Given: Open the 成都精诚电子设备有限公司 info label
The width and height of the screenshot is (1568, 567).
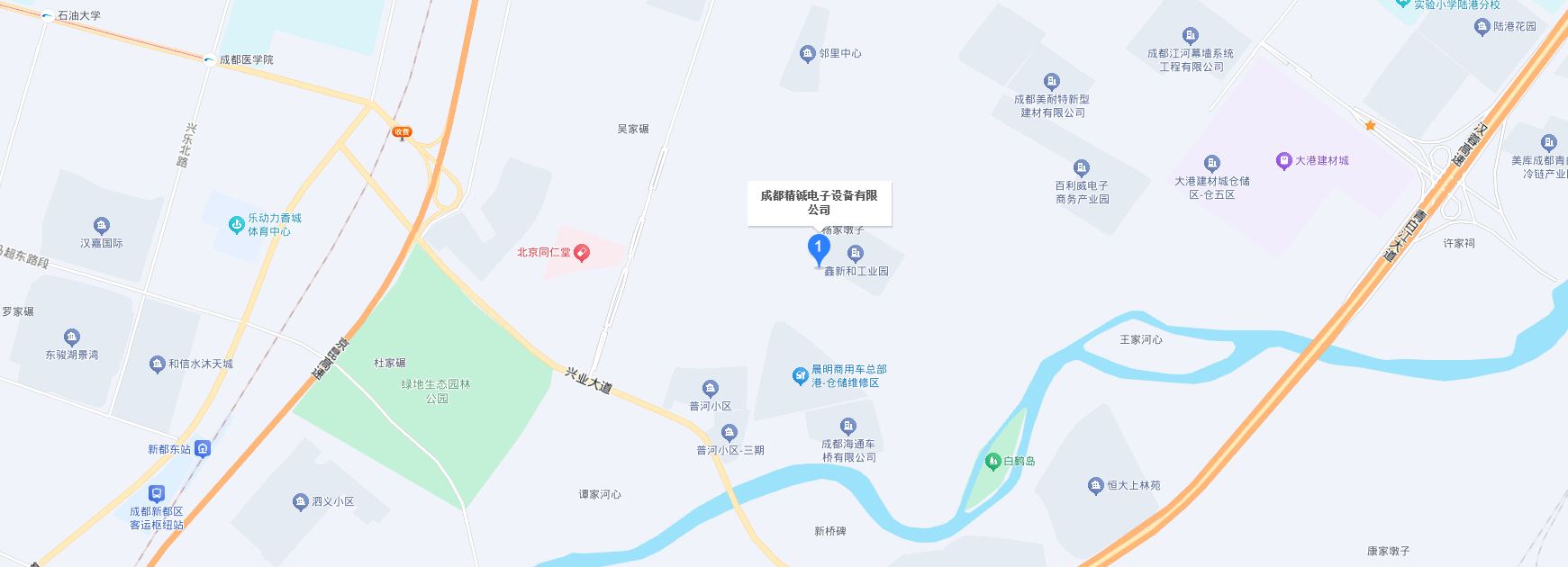Looking at the screenshot, I should tap(819, 202).
